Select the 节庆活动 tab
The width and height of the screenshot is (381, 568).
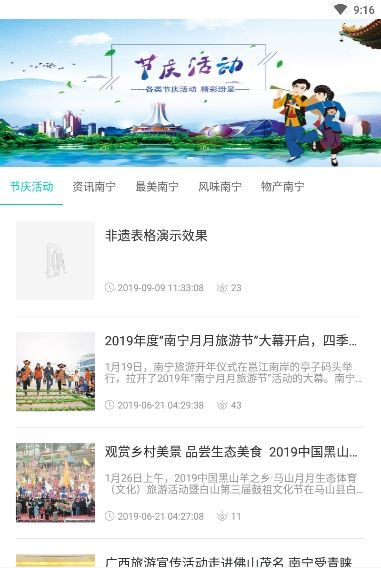point(32,187)
